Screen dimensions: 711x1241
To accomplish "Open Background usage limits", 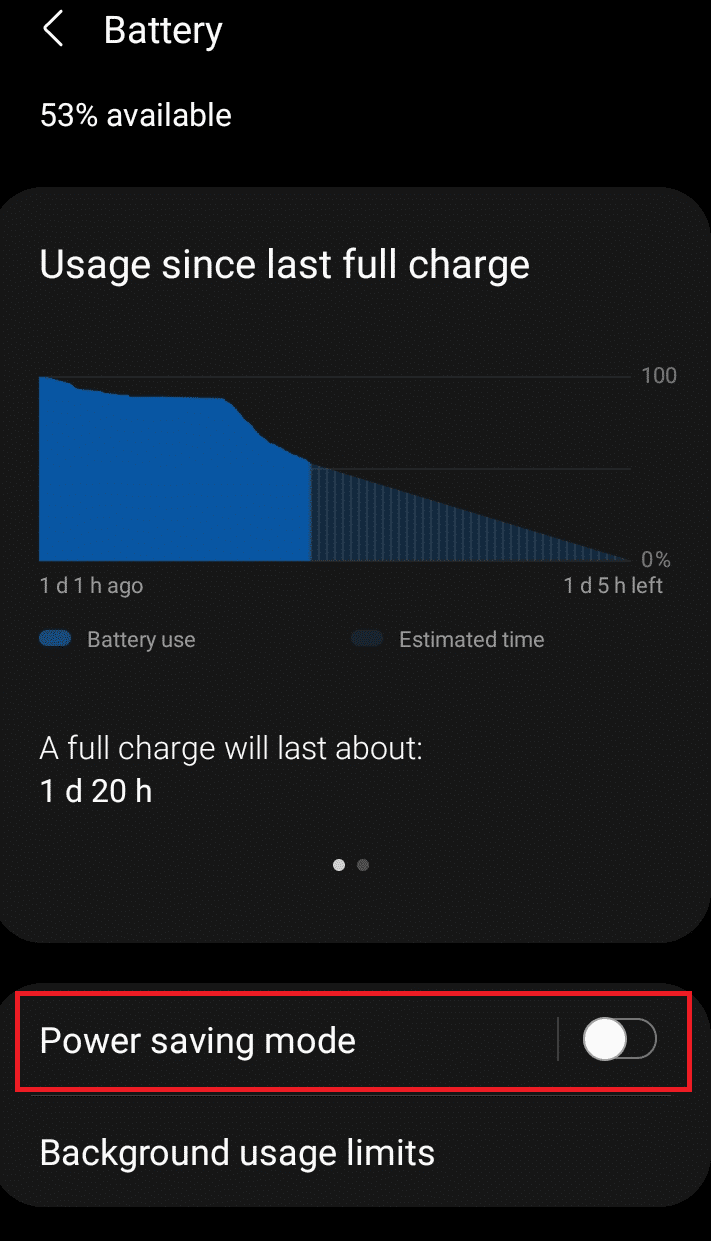I will (237, 1153).
